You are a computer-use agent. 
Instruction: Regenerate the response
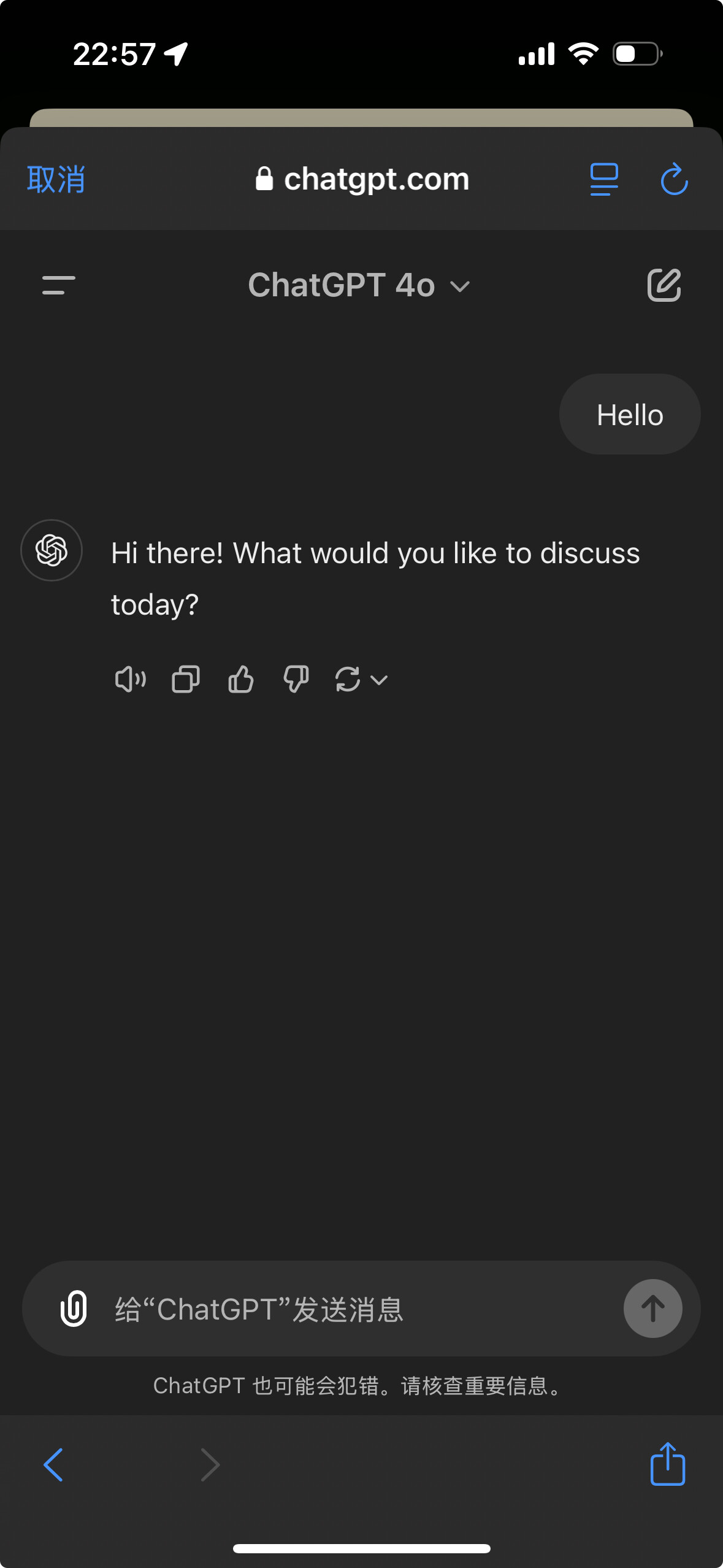point(348,680)
